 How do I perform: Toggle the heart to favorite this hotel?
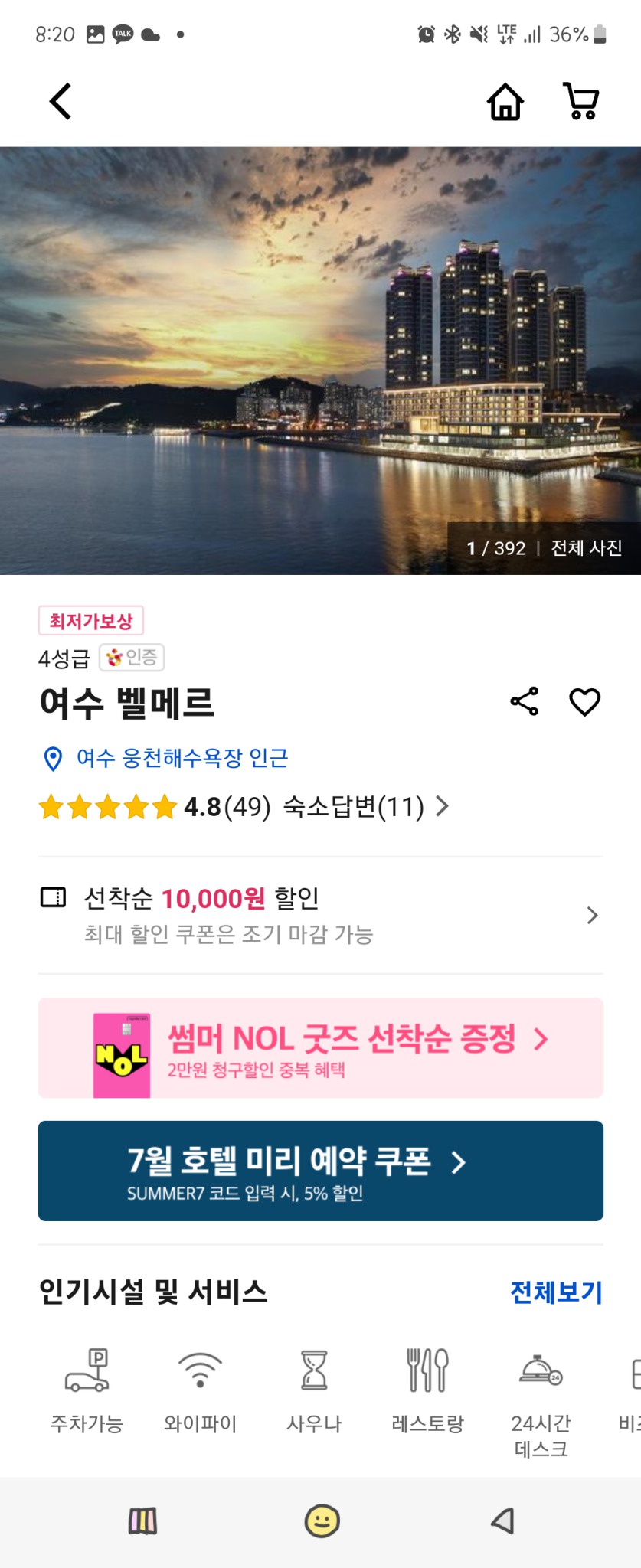click(584, 701)
